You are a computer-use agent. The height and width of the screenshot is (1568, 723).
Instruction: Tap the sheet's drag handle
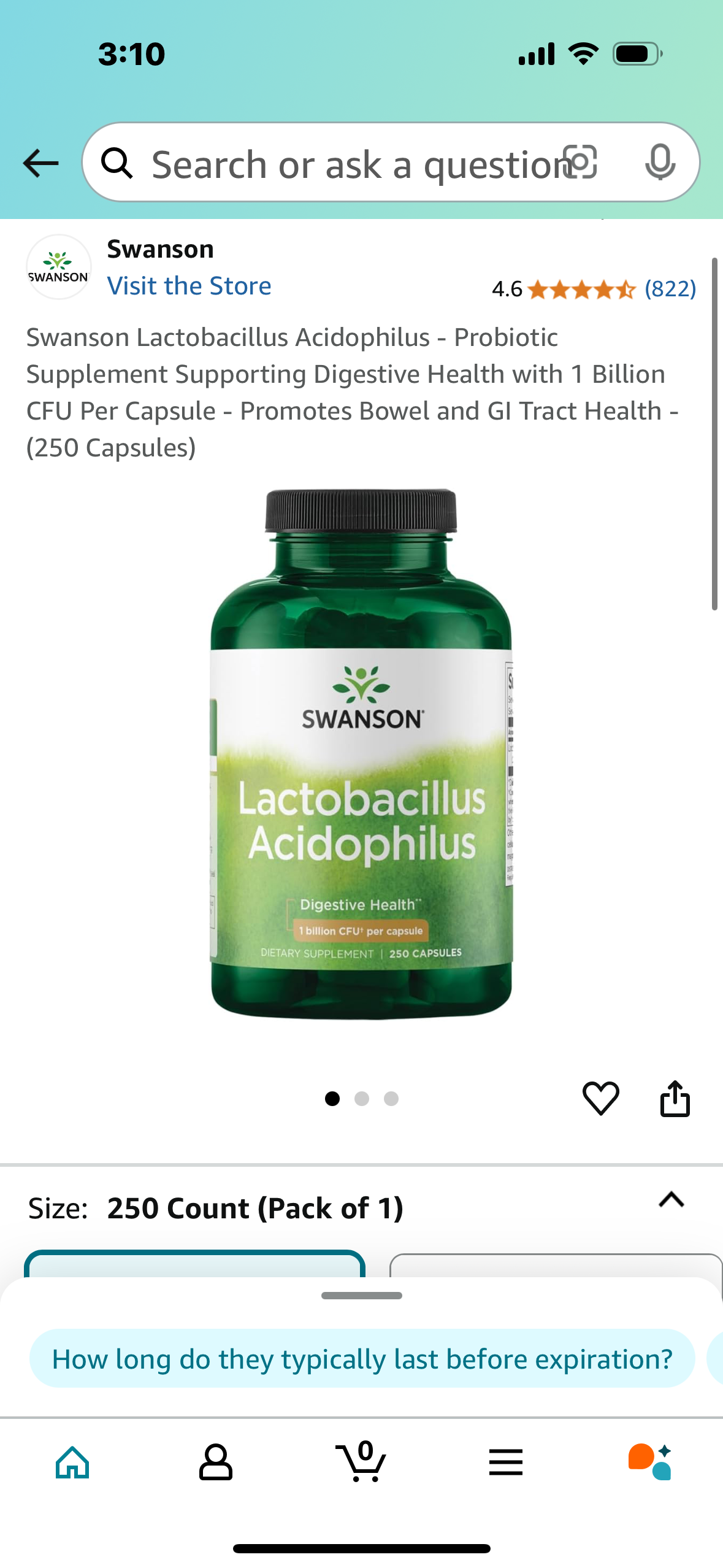(361, 1296)
